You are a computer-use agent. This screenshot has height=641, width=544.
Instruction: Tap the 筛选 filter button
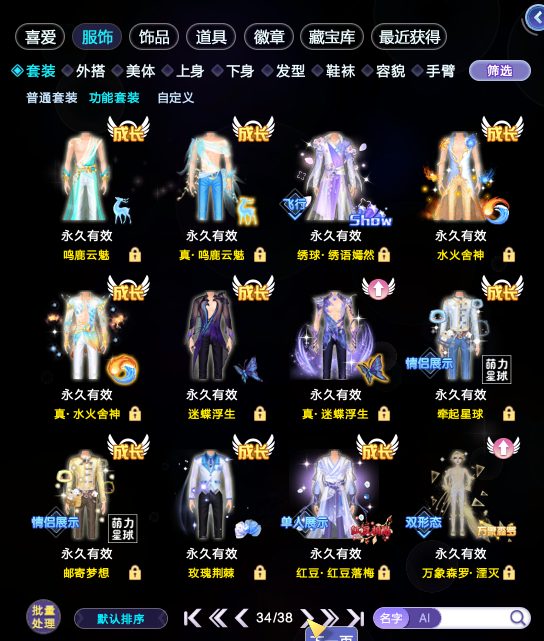(x=500, y=71)
